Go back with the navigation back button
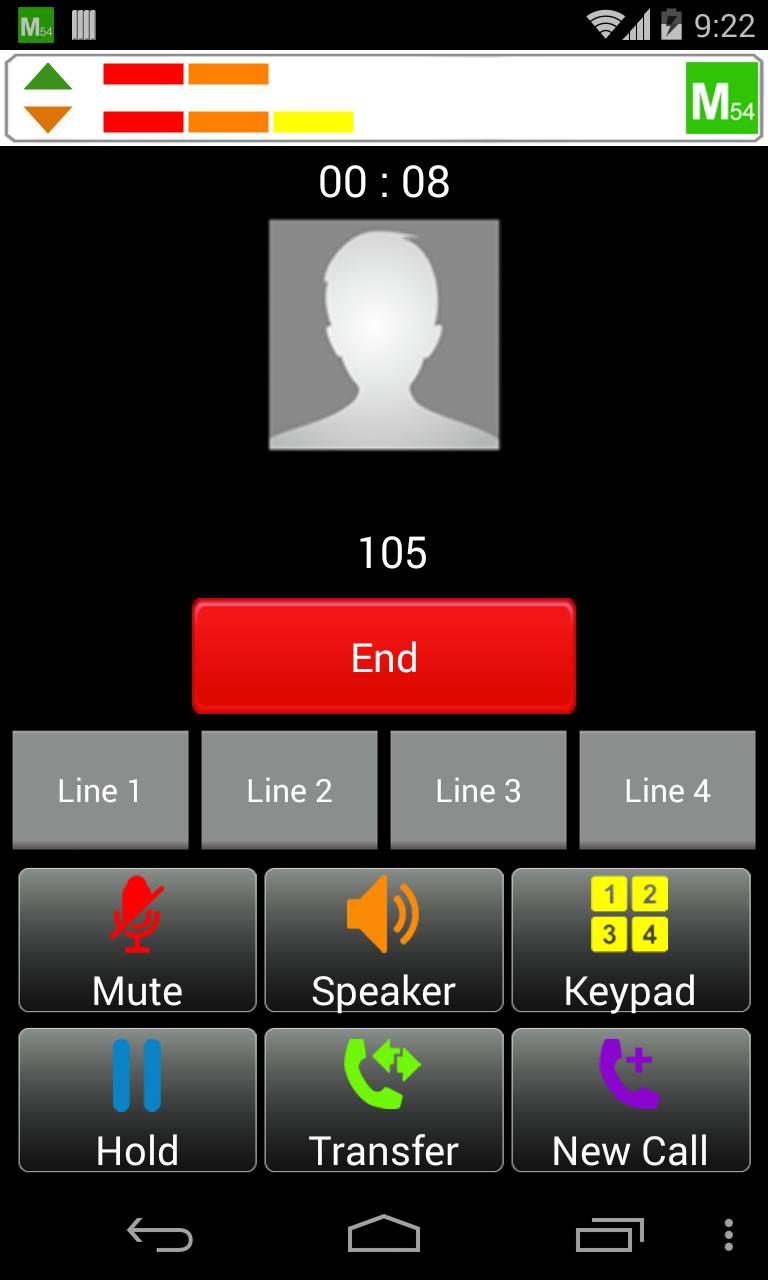768x1280 pixels. 160,1235
